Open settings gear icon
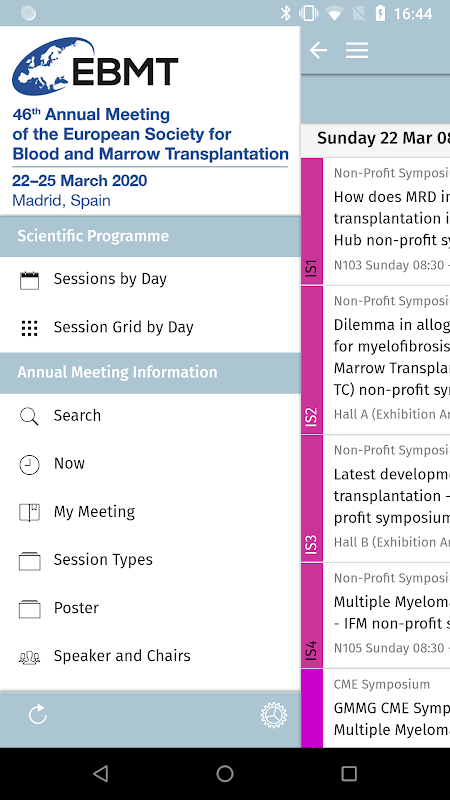The image size is (450, 800). pos(274,715)
